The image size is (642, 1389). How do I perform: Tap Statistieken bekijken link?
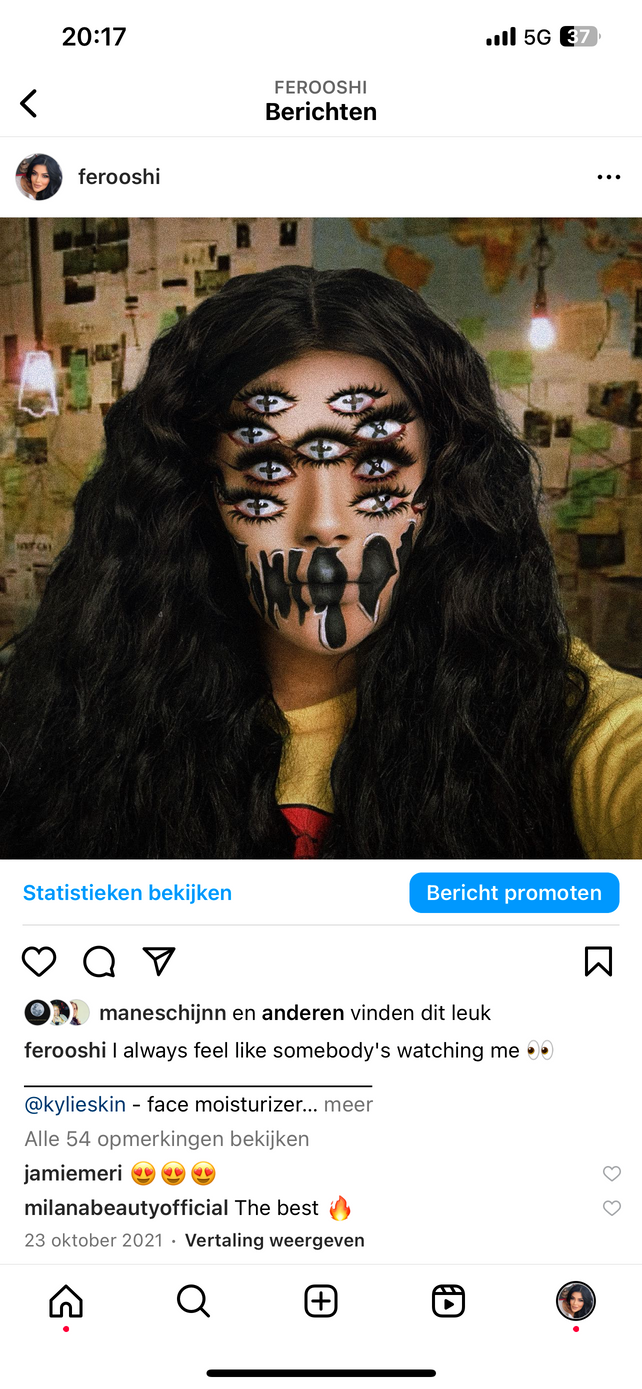[x=127, y=893]
